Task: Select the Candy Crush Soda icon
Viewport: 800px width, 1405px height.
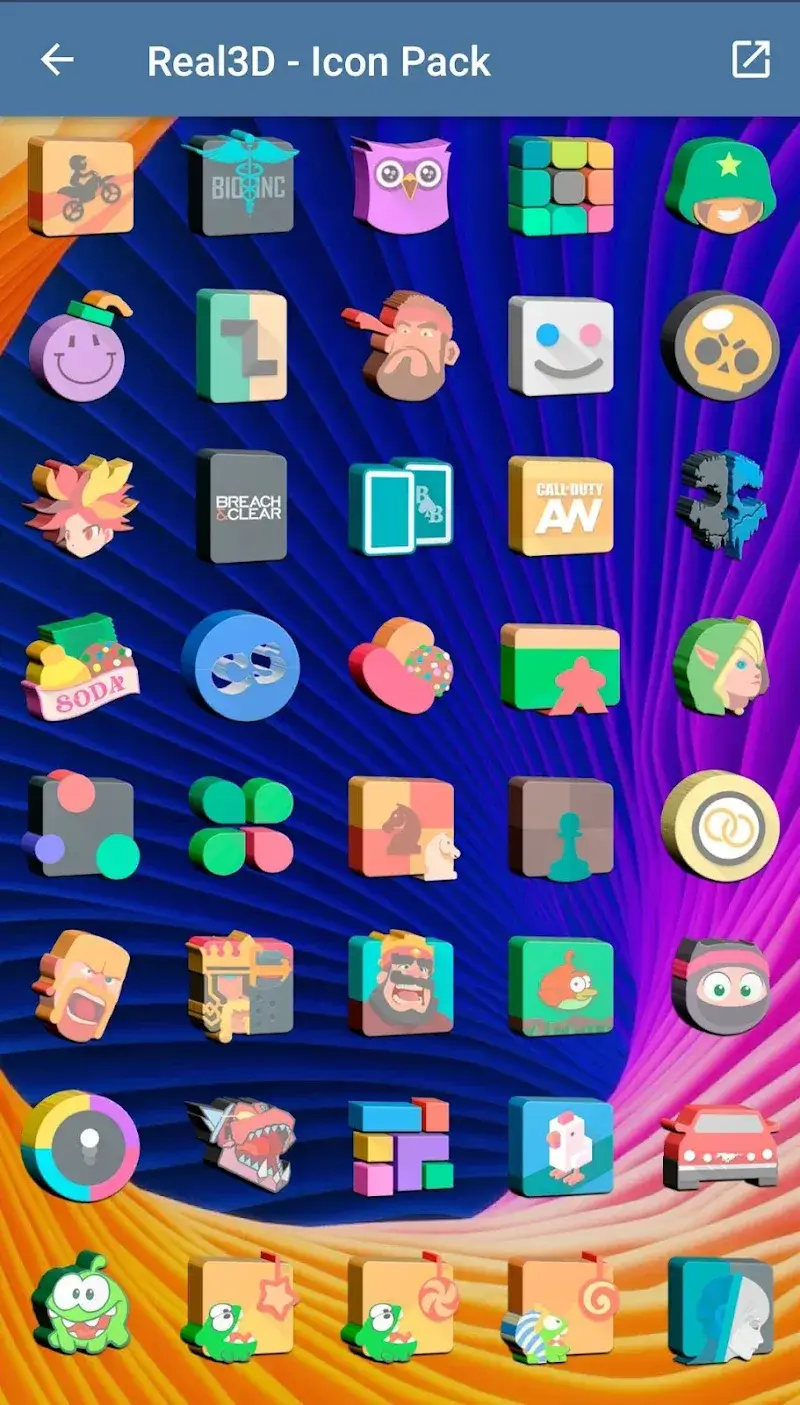Action: point(80,668)
